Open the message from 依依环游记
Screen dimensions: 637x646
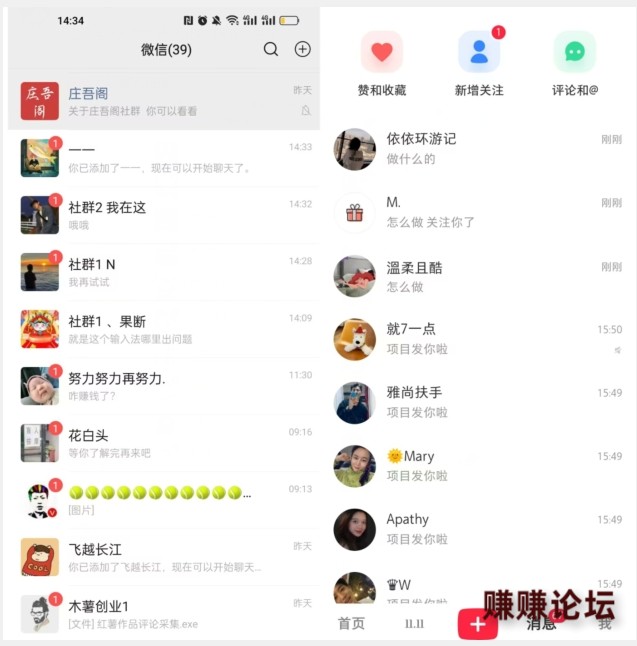coord(478,148)
